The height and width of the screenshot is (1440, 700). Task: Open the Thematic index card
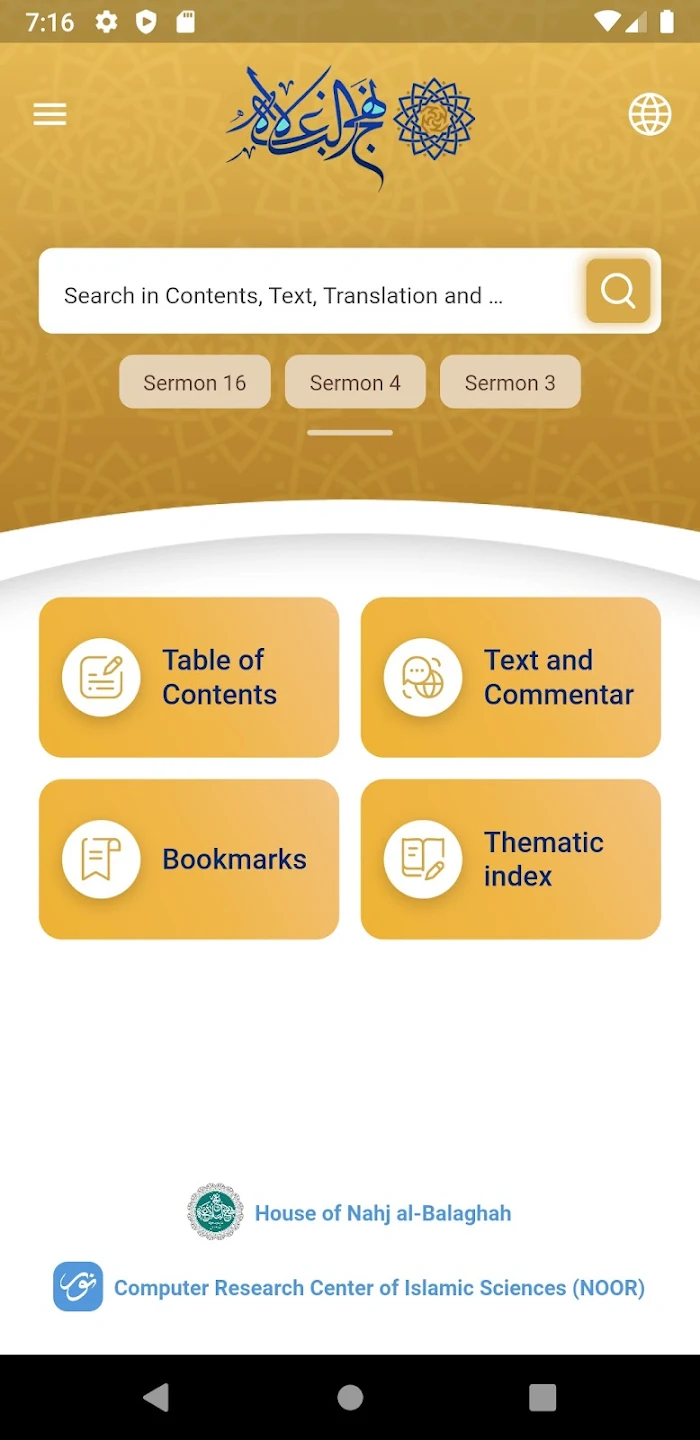(510, 859)
